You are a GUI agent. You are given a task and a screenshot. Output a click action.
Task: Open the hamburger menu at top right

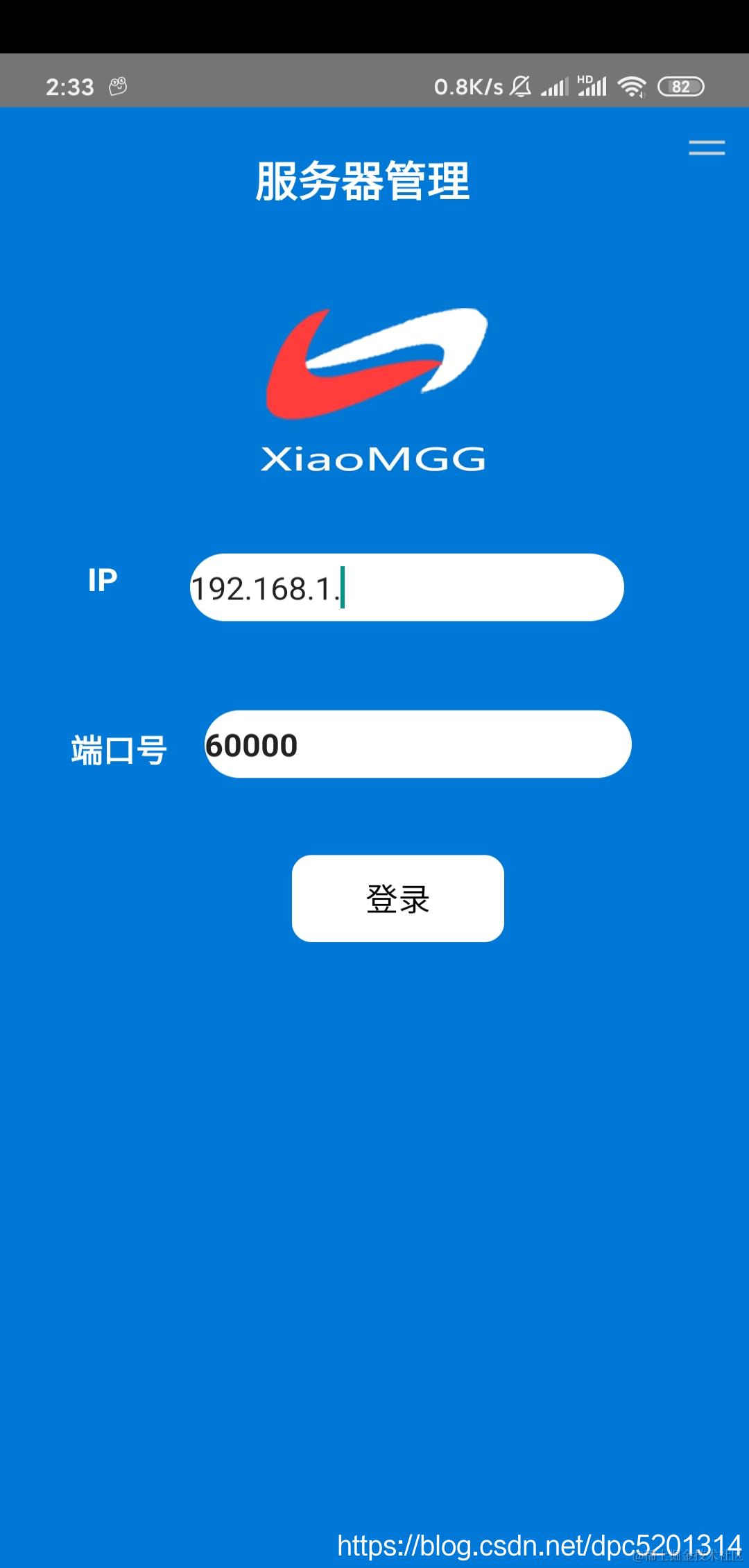click(706, 147)
